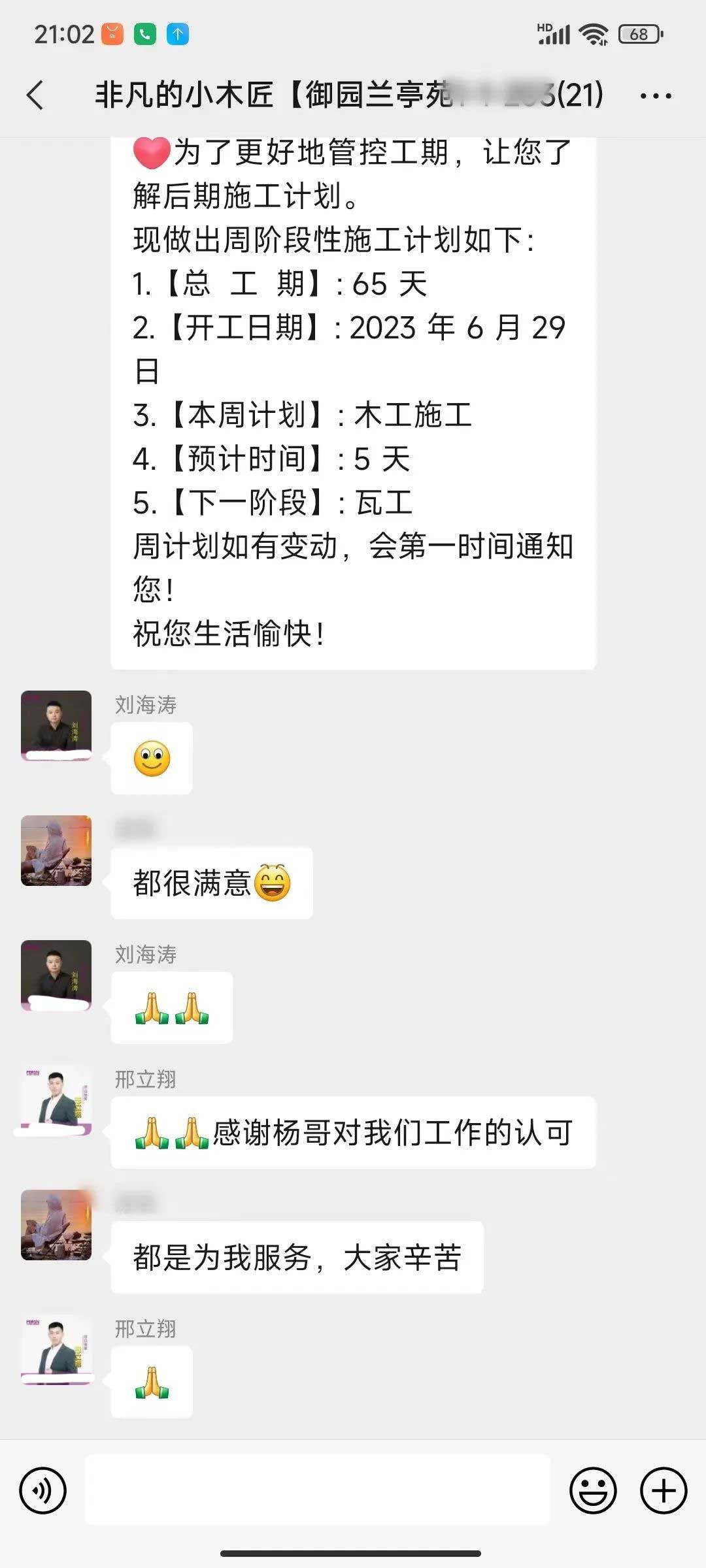Open avatar of sender of 都是为我服务

56,1224
